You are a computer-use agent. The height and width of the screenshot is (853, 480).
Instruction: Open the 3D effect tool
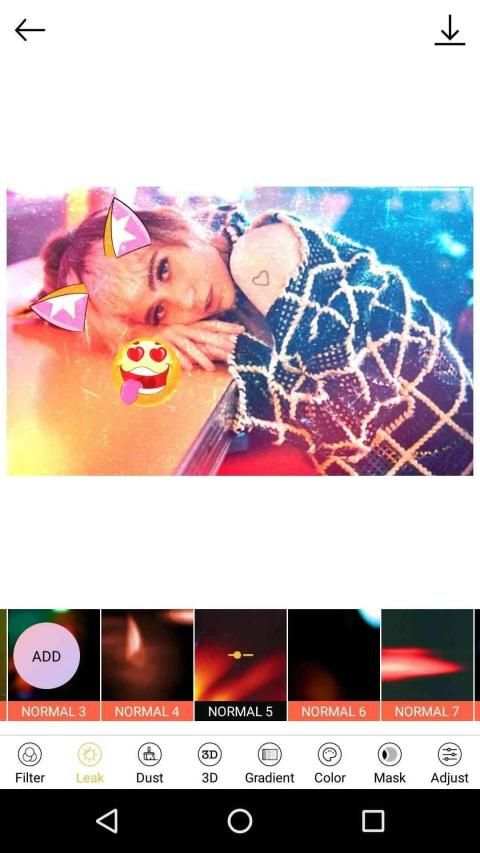(210, 763)
